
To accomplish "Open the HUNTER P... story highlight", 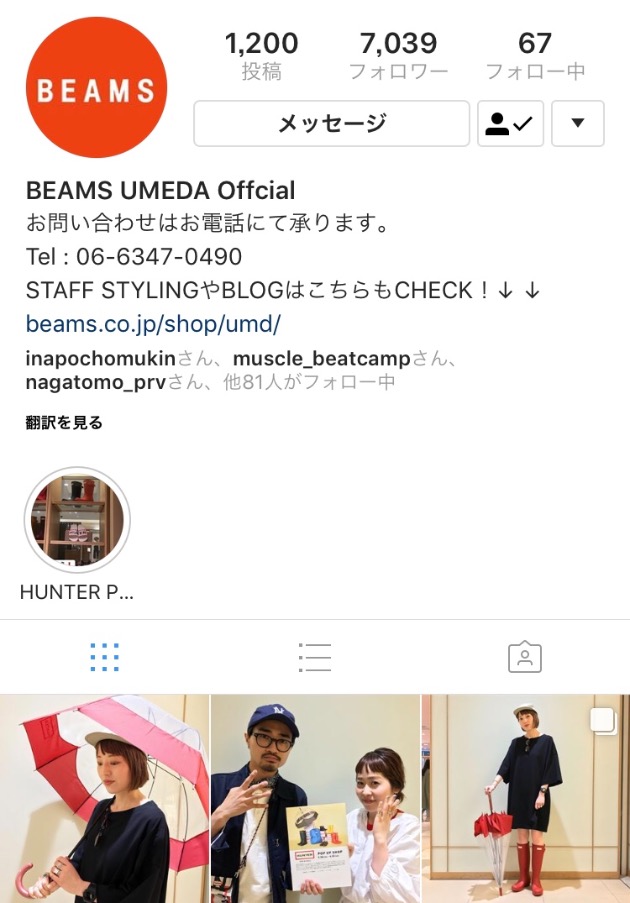I will pos(77,520).
